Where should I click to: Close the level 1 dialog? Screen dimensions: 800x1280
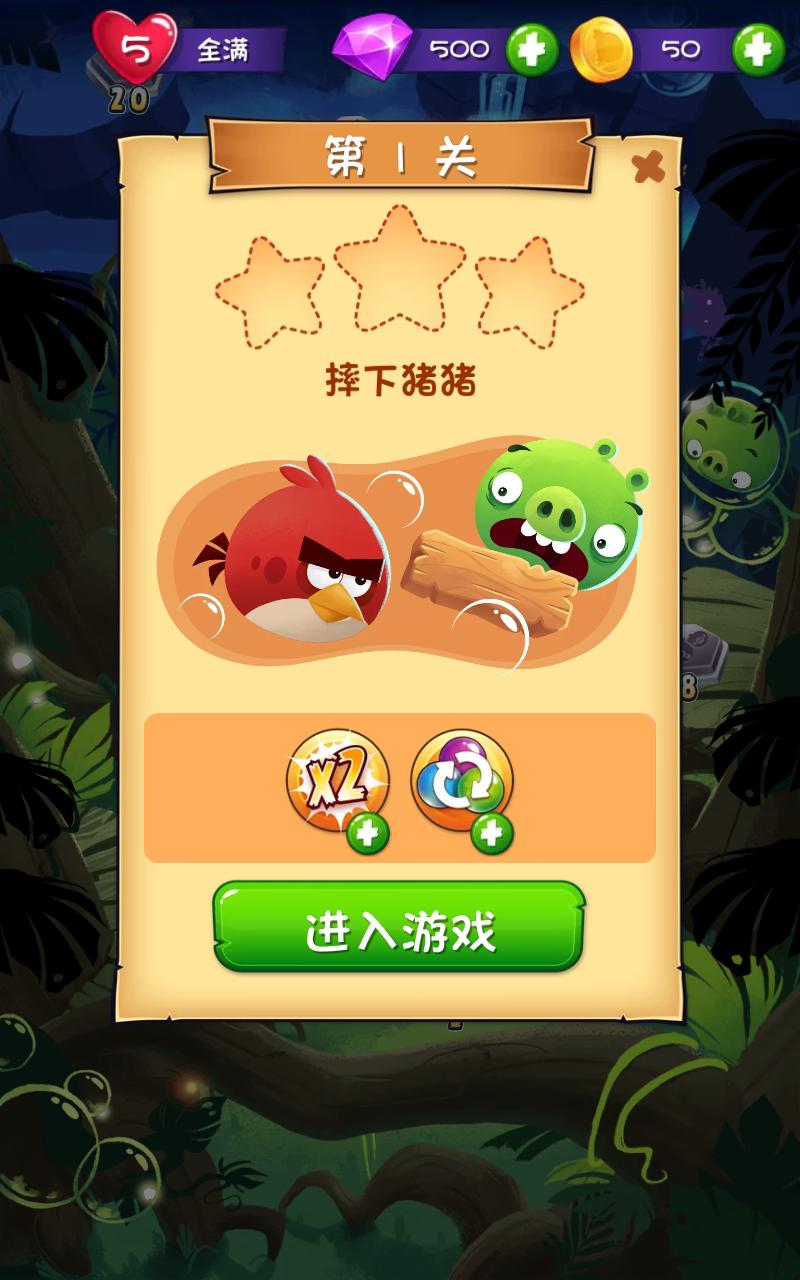point(648,167)
